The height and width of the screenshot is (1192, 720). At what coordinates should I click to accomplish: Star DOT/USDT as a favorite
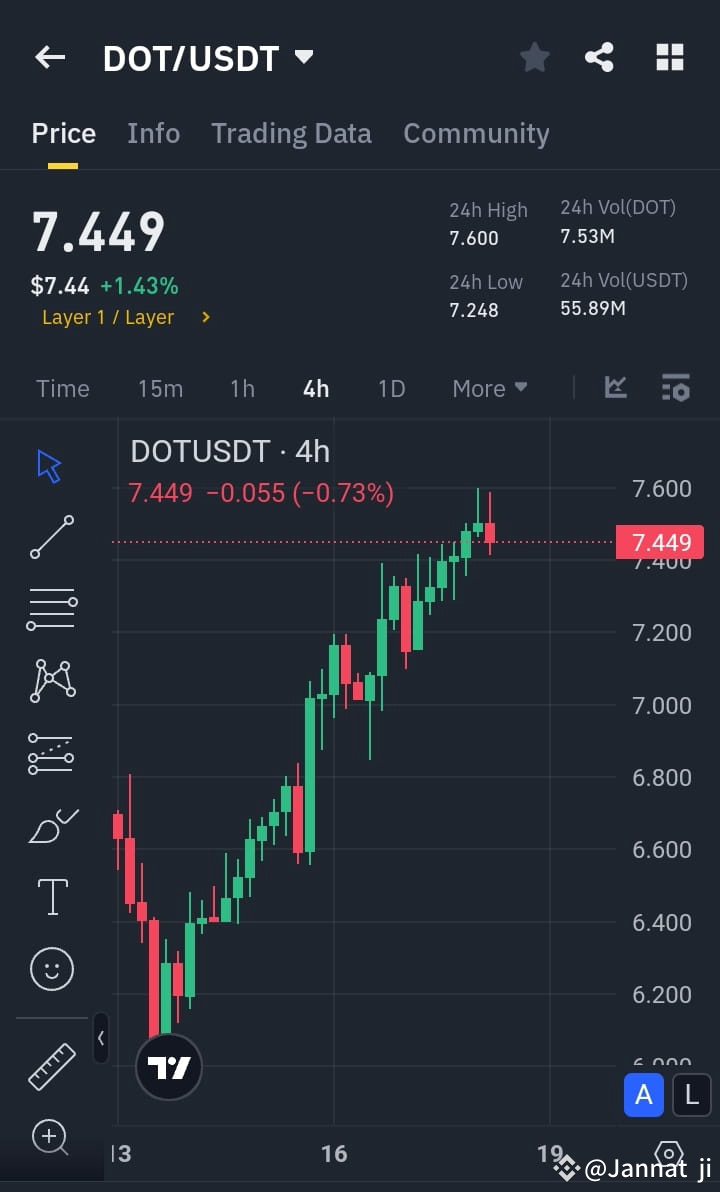[x=534, y=57]
